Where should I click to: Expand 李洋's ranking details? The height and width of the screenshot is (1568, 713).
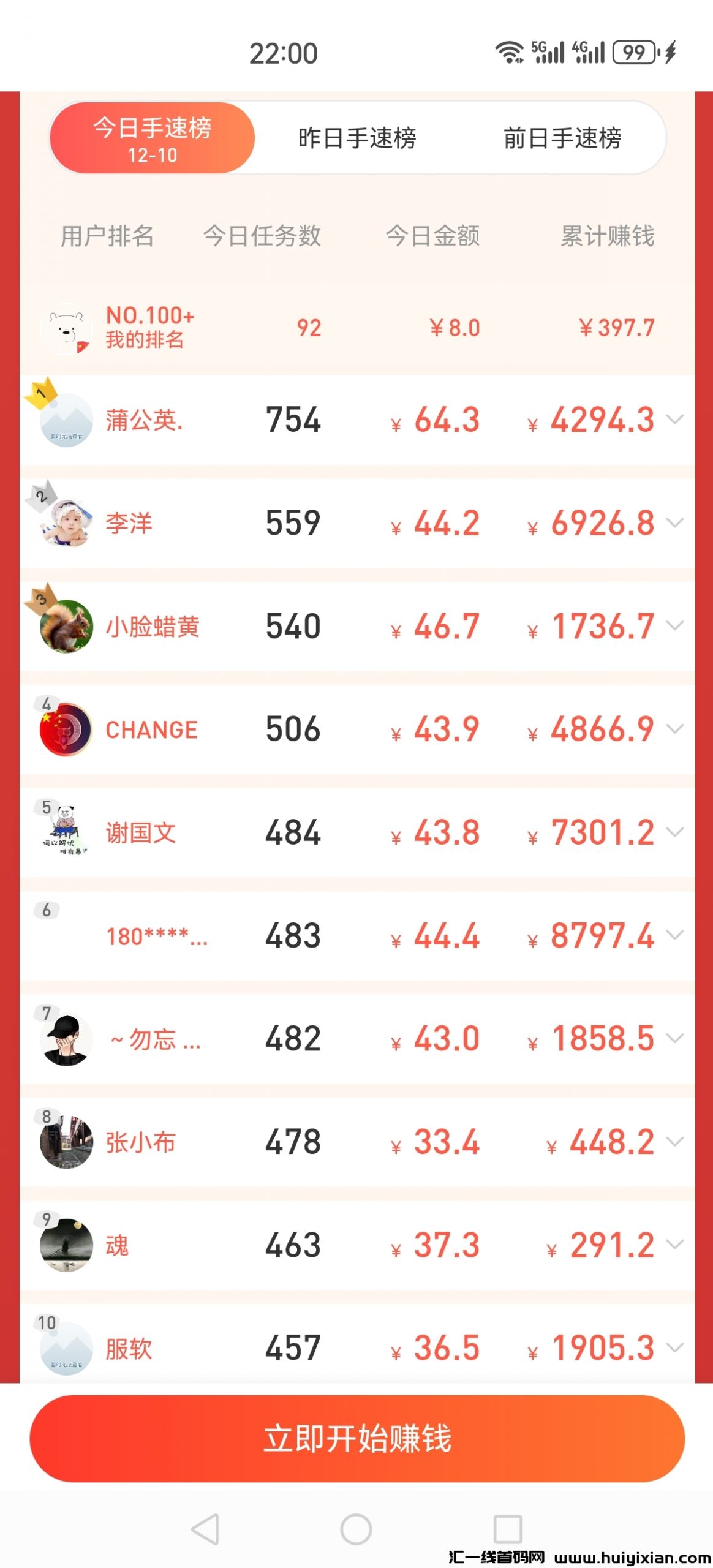[675, 522]
